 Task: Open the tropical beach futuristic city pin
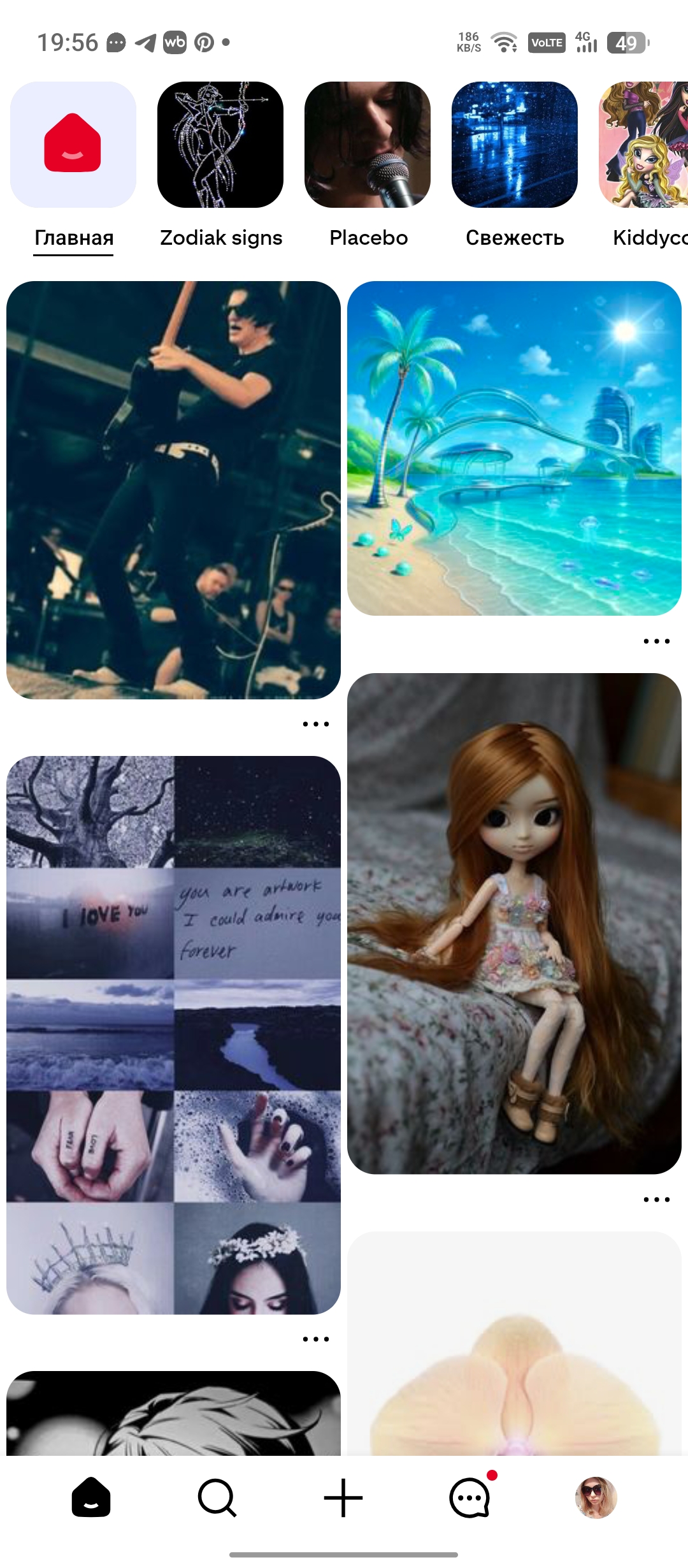[x=514, y=448]
